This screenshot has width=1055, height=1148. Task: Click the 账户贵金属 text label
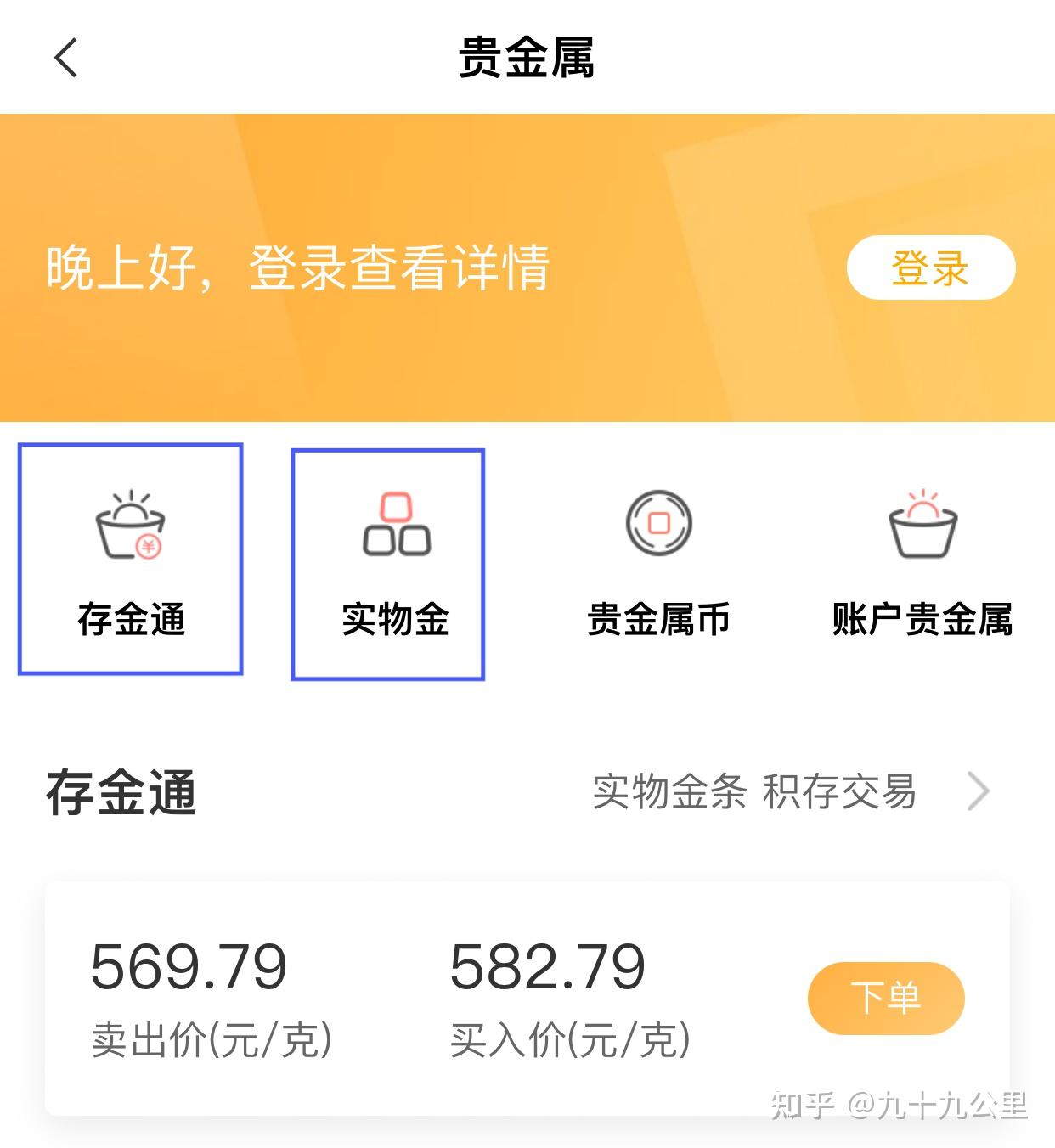click(x=922, y=620)
